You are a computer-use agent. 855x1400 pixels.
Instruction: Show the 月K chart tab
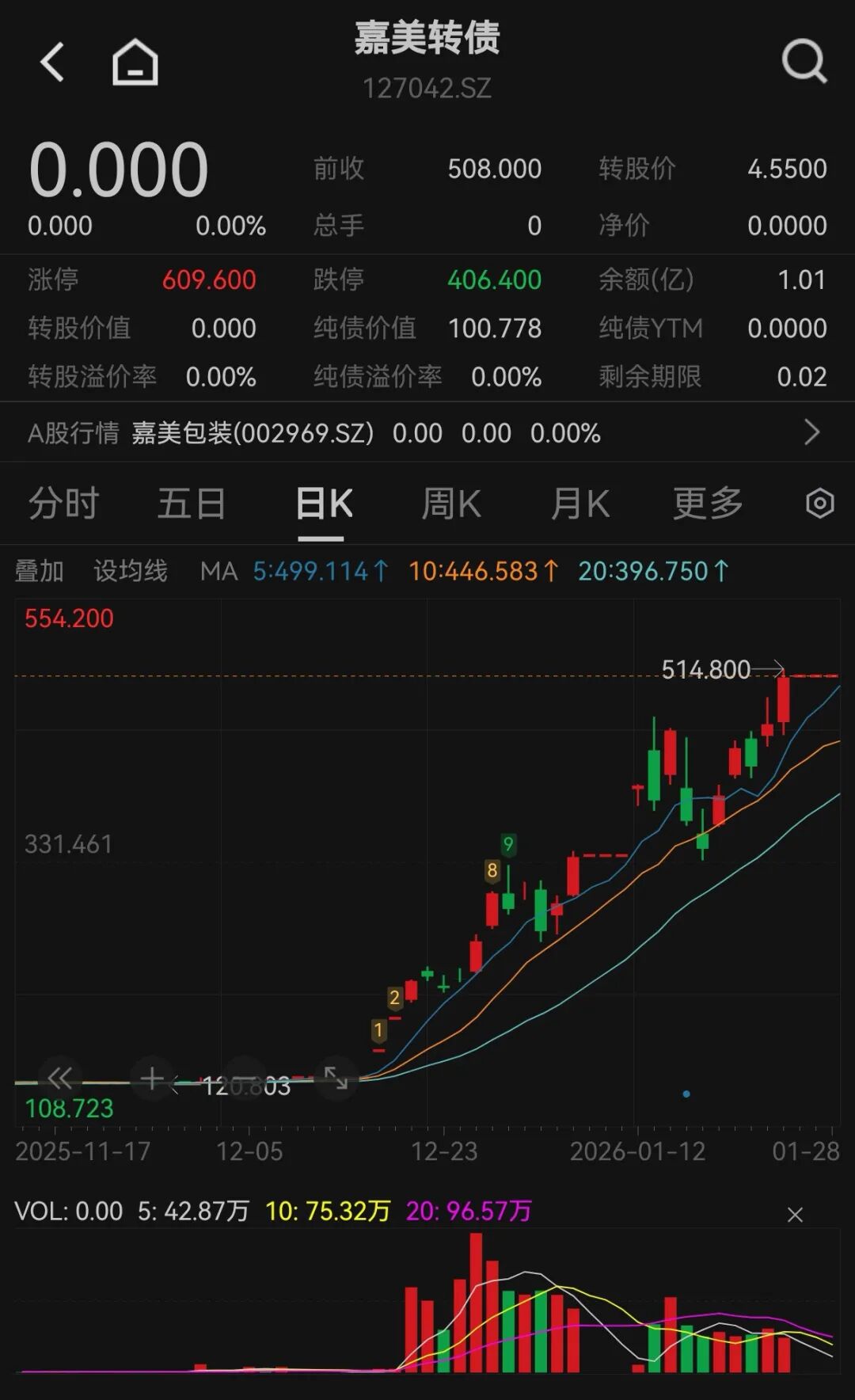coord(579,504)
